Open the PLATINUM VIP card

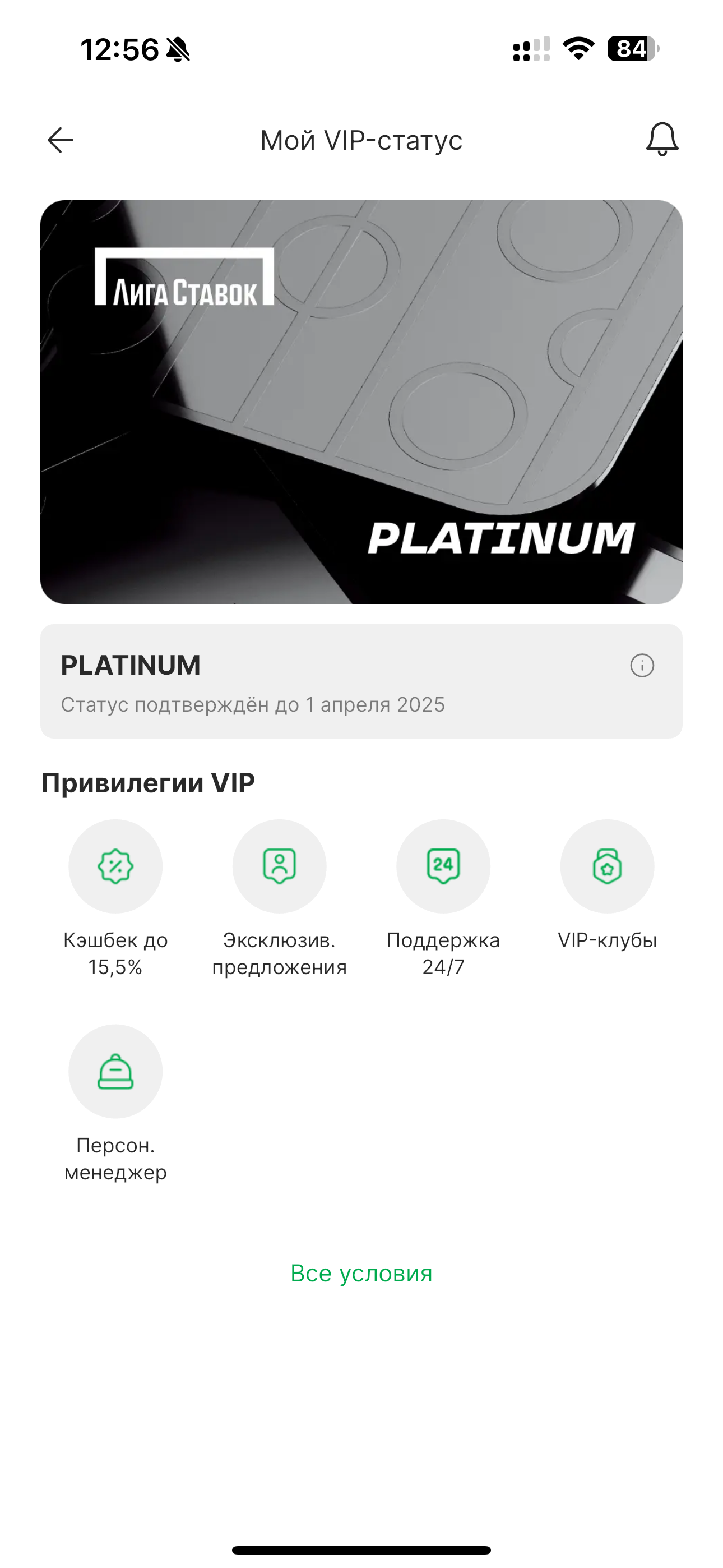tap(361, 402)
